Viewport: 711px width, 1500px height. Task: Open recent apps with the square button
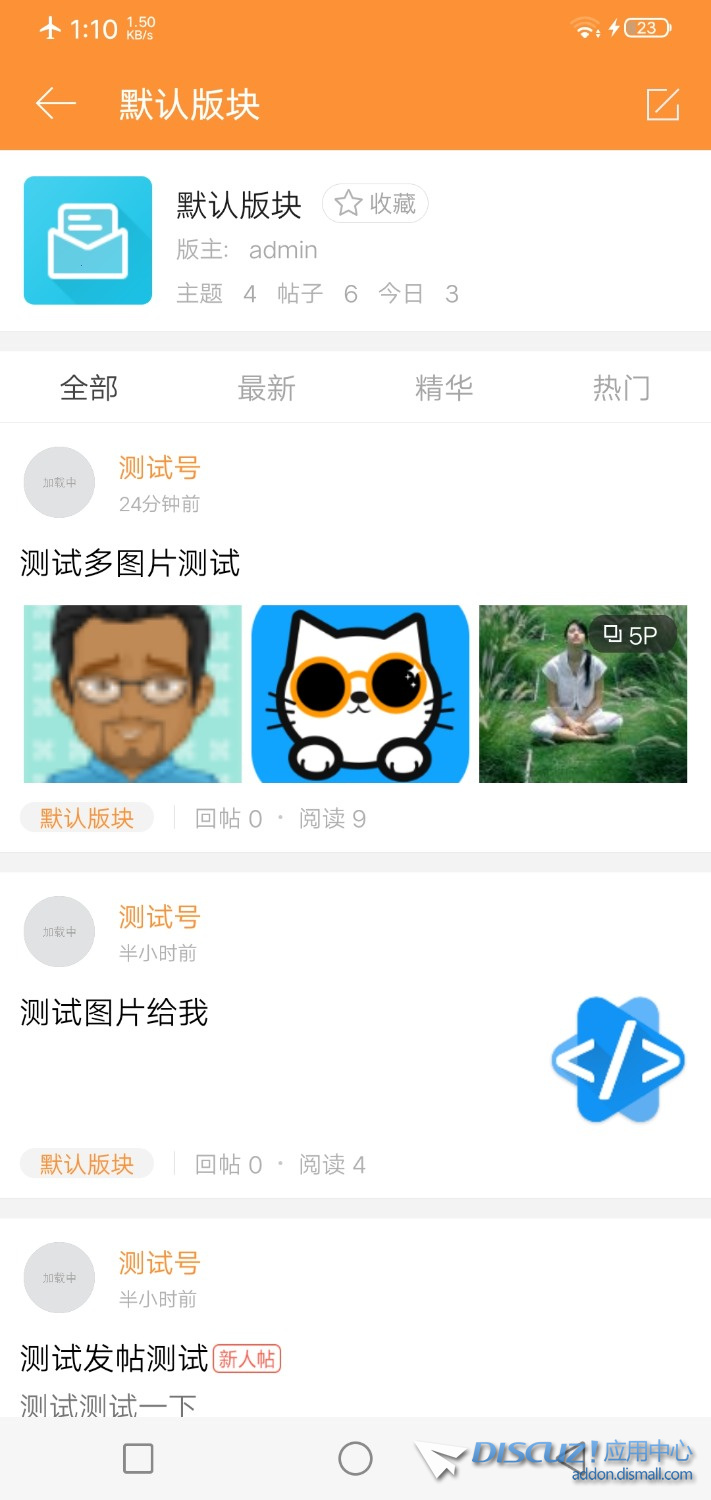(x=138, y=1458)
